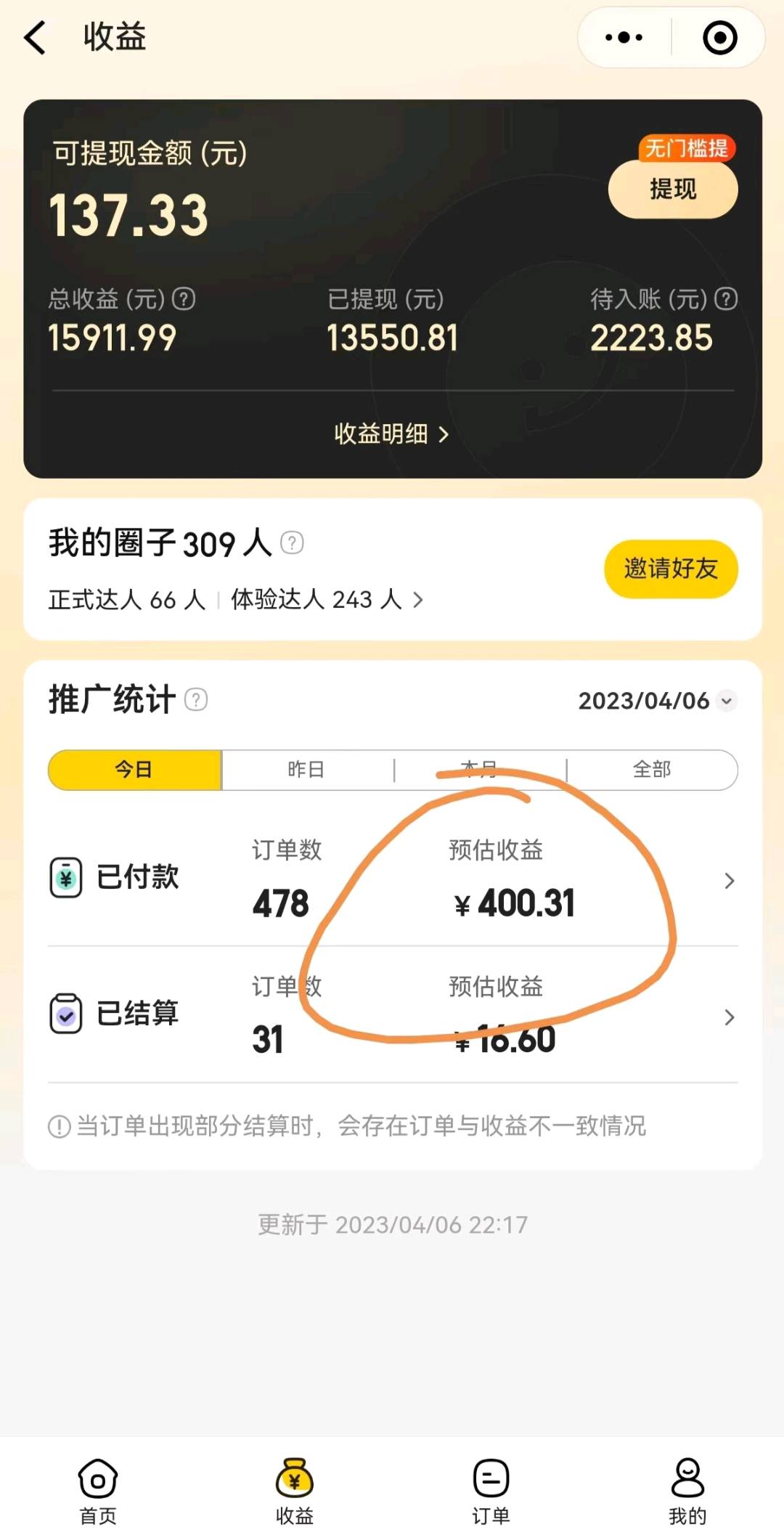Image resolution: width=784 pixels, height=1535 pixels.
Task: Close the mini program with circle icon
Action: (719, 38)
